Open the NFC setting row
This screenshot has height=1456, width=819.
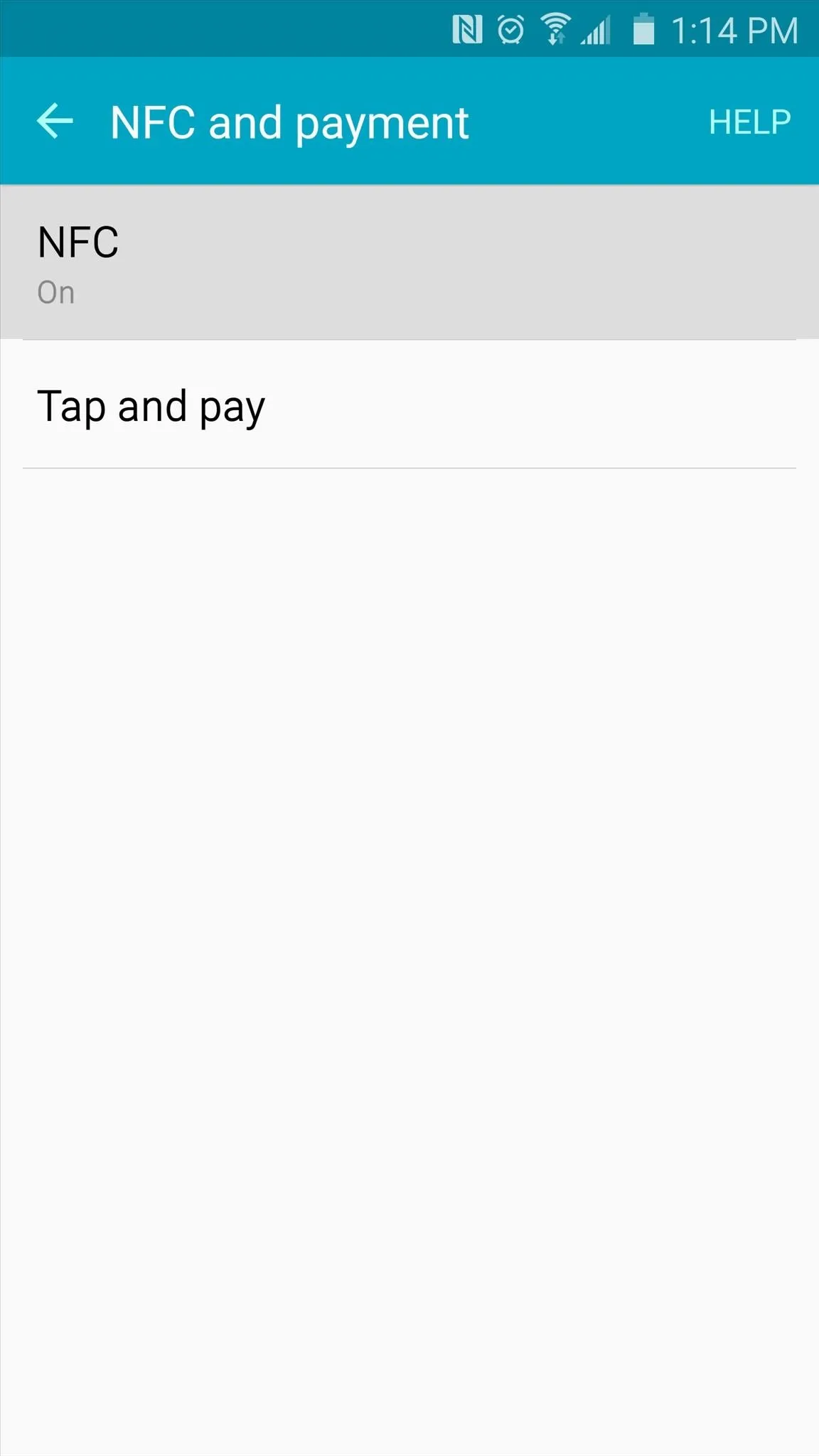pyautogui.click(x=409, y=262)
